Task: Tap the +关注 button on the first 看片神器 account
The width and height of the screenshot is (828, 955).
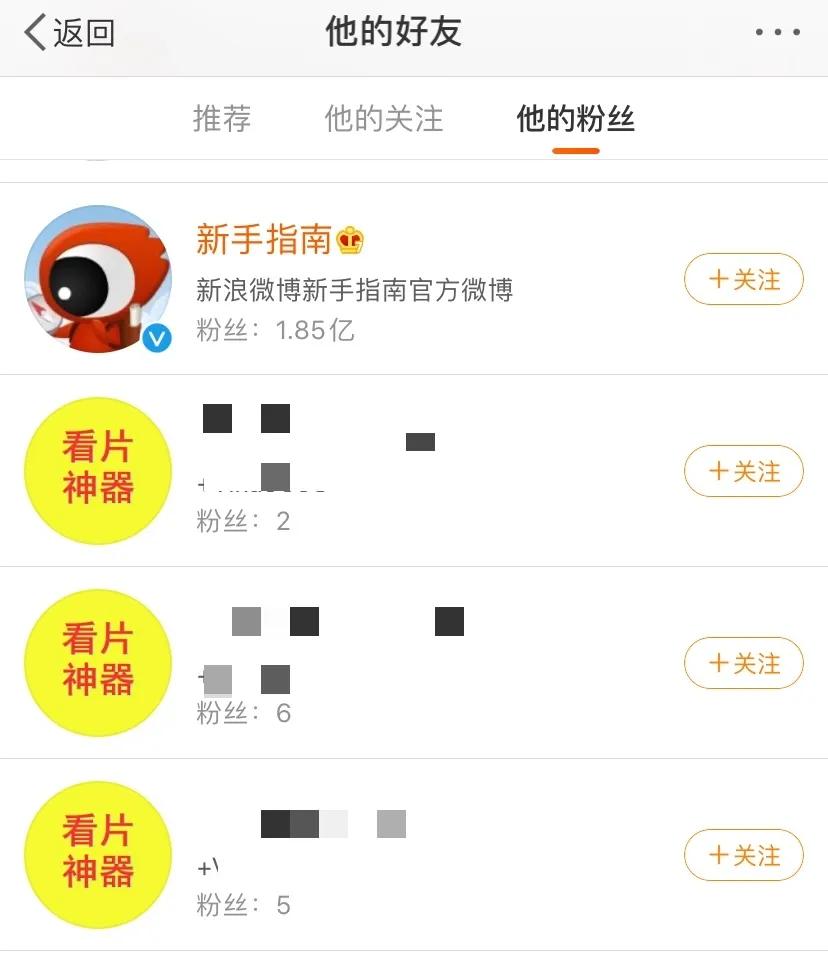Action: click(744, 470)
